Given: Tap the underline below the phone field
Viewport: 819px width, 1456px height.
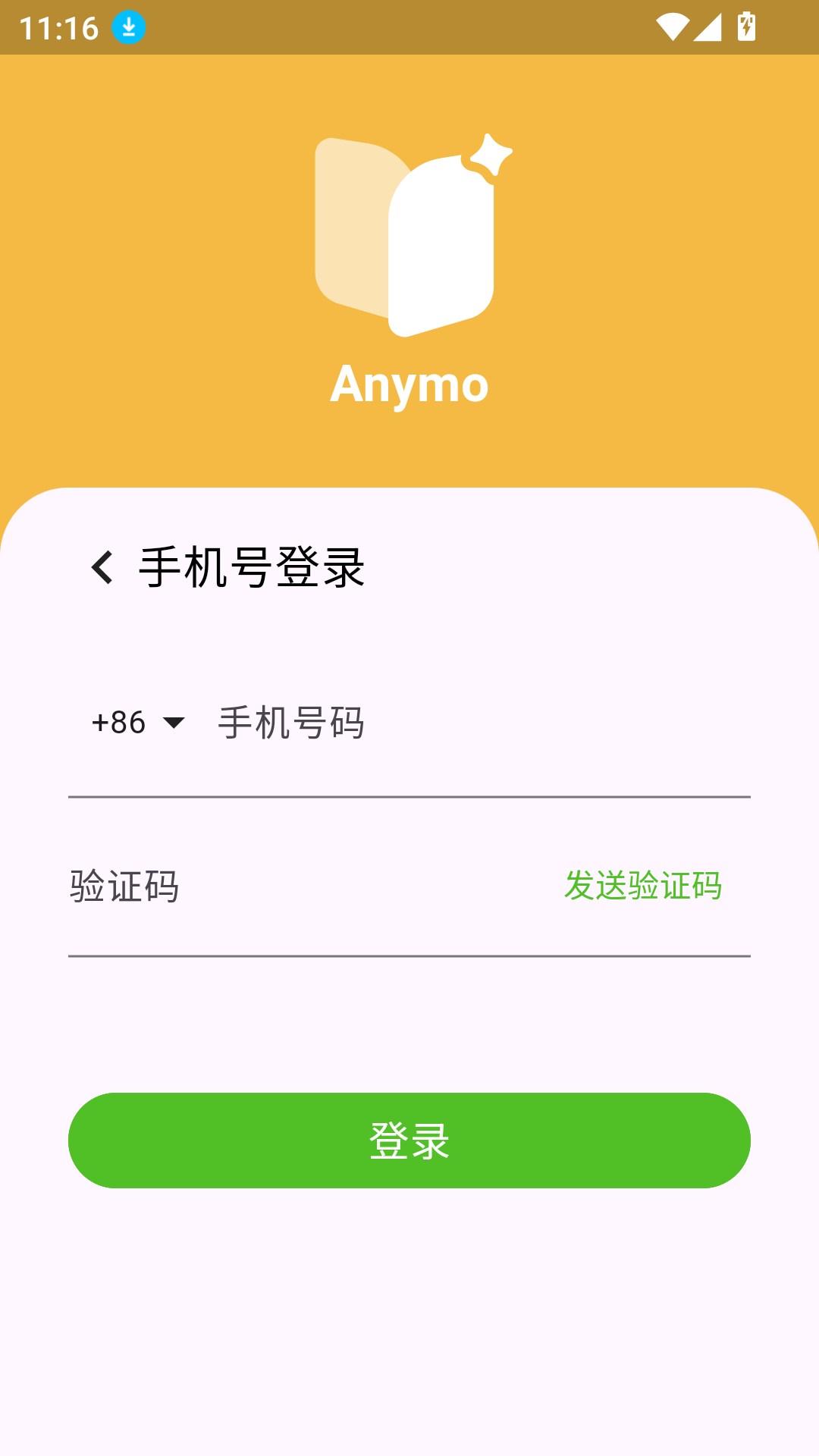Looking at the screenshot, I should (409, 797).
